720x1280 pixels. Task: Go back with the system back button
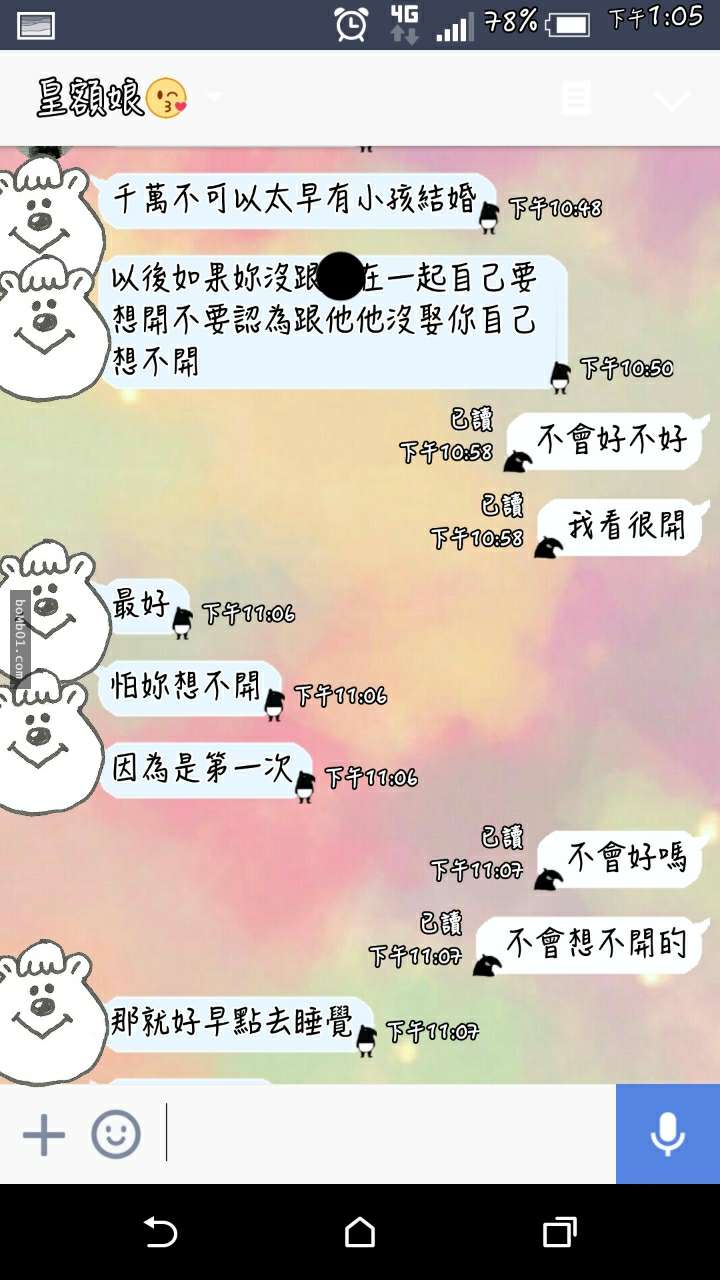(160, 1232)
